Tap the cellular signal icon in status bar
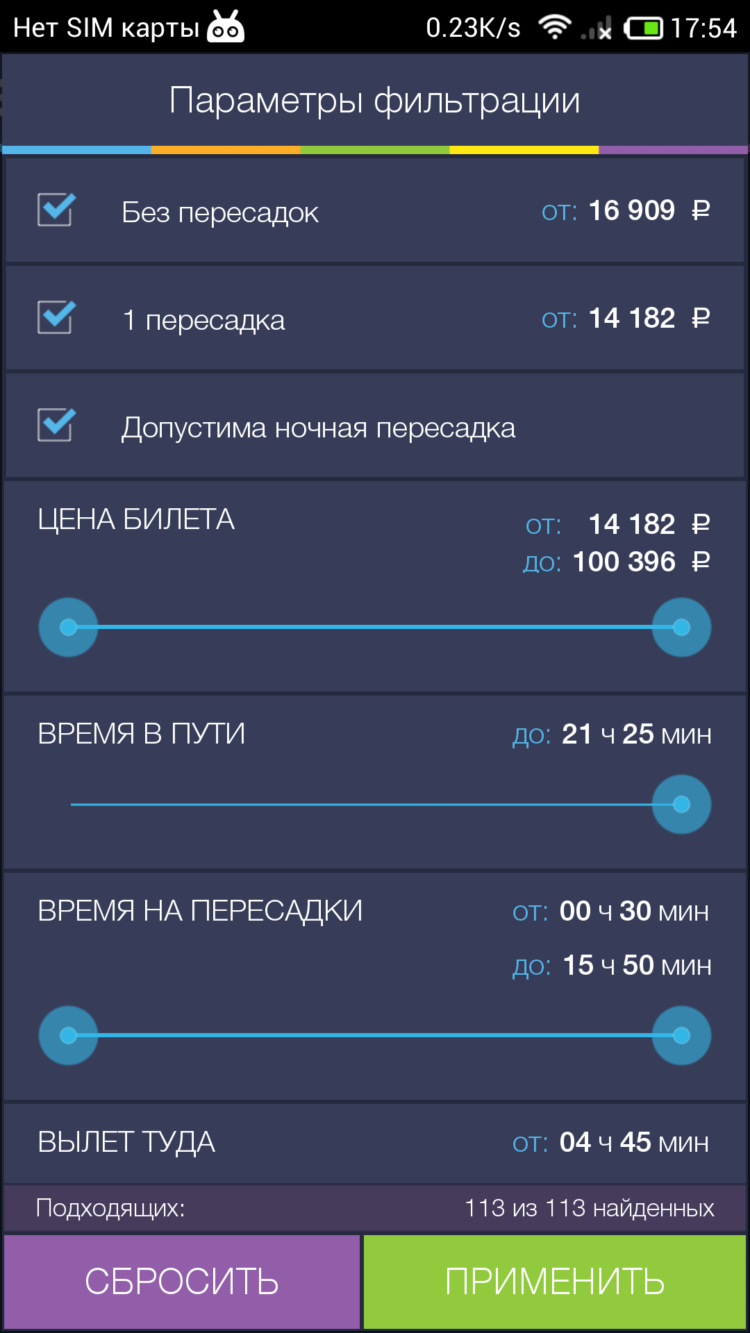Screen dimensions: 750x1333 pos(597,25)
